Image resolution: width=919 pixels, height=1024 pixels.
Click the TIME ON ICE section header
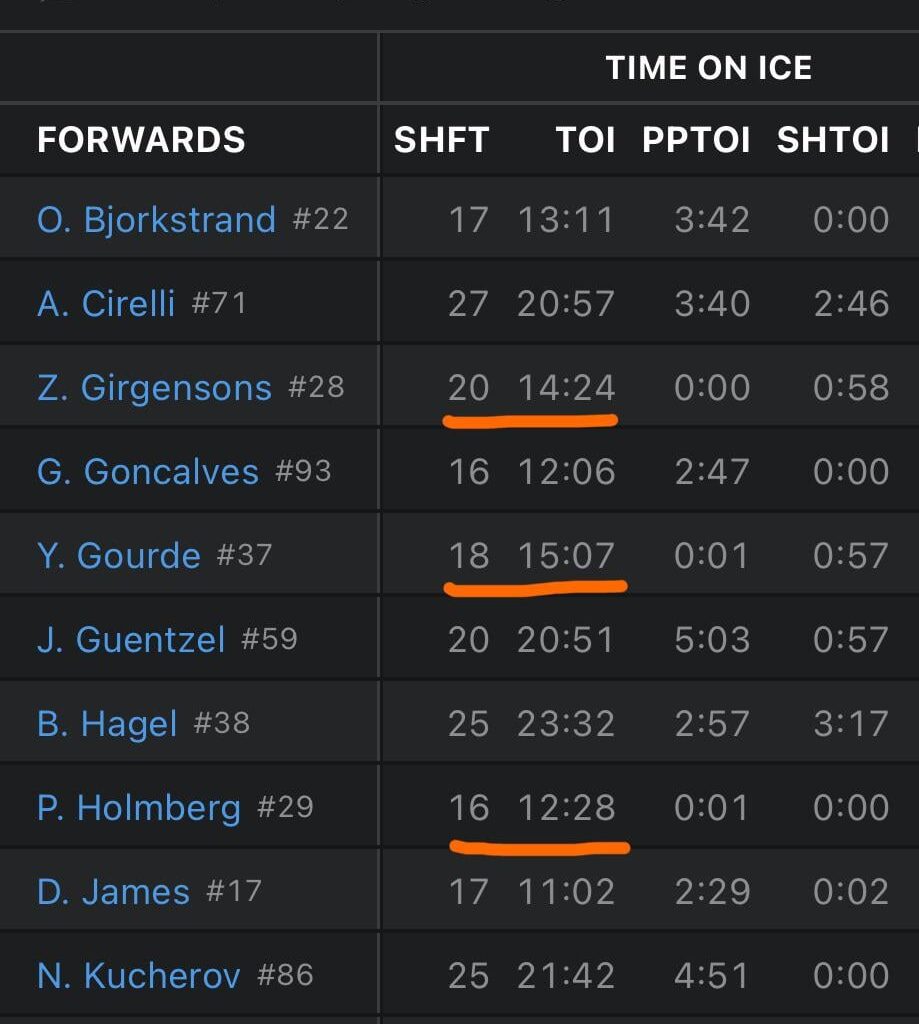[710, 68]
